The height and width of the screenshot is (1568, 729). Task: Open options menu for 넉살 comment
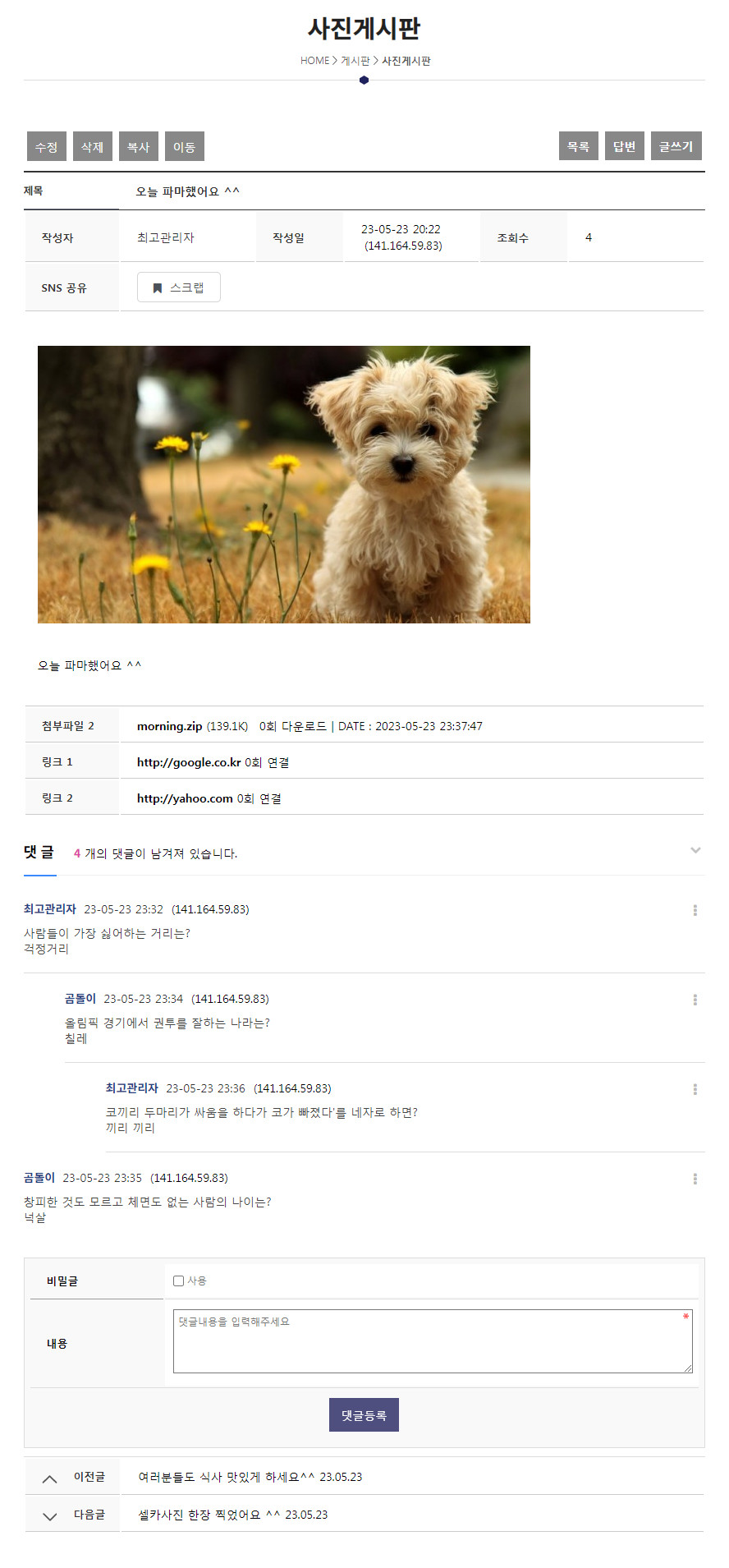(695, 1179)
